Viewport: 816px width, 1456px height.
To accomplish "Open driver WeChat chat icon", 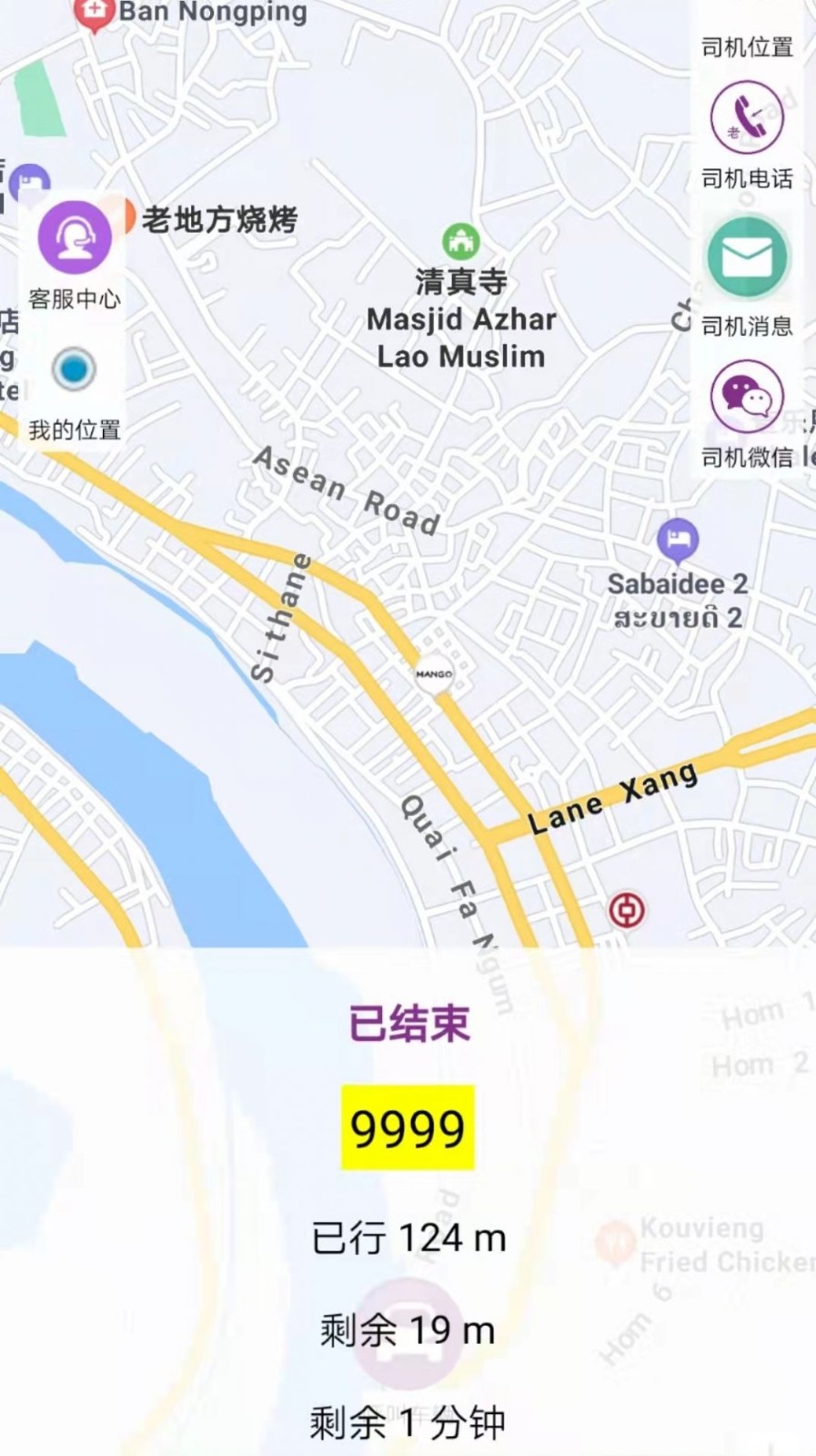I will click(x=746, y=396).
